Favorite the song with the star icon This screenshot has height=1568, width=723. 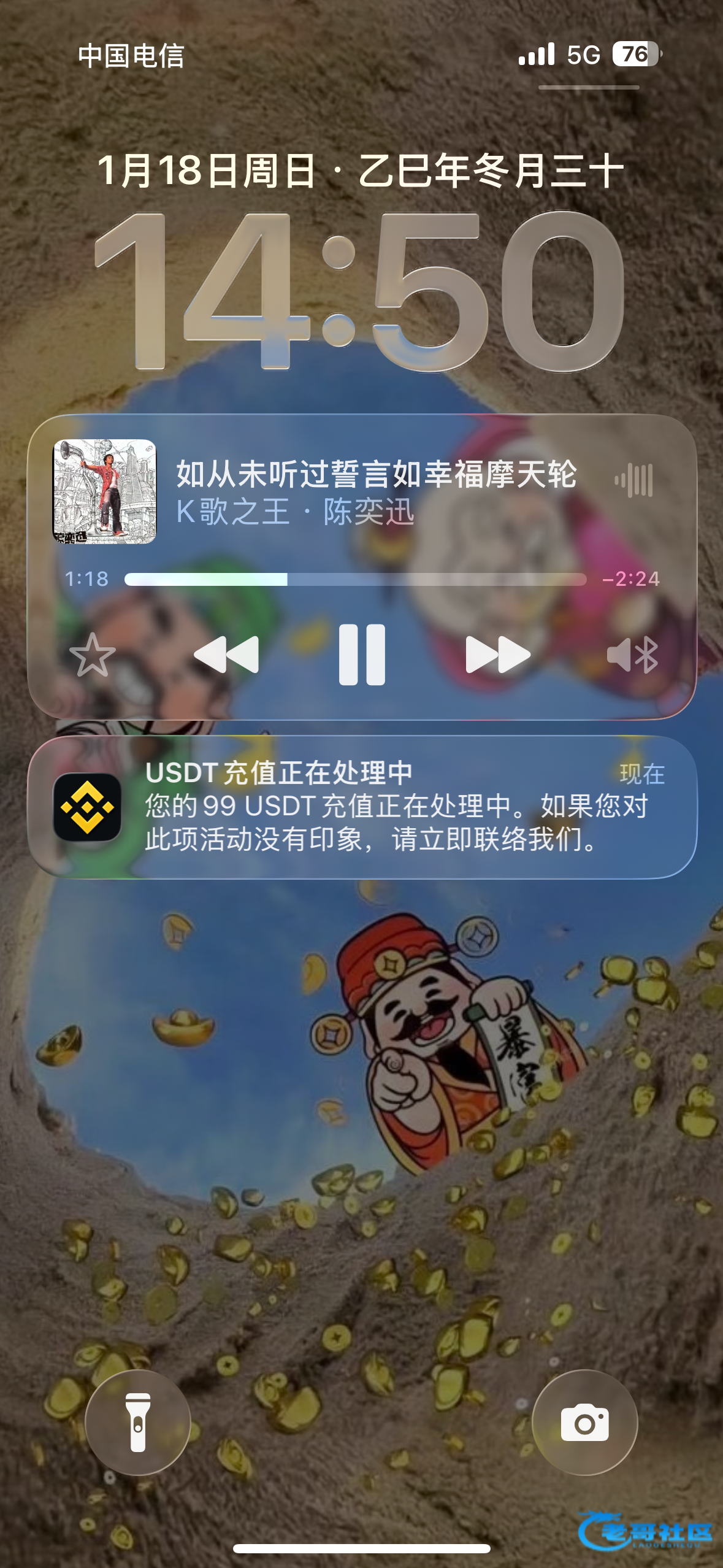click(x=92, y=655)
